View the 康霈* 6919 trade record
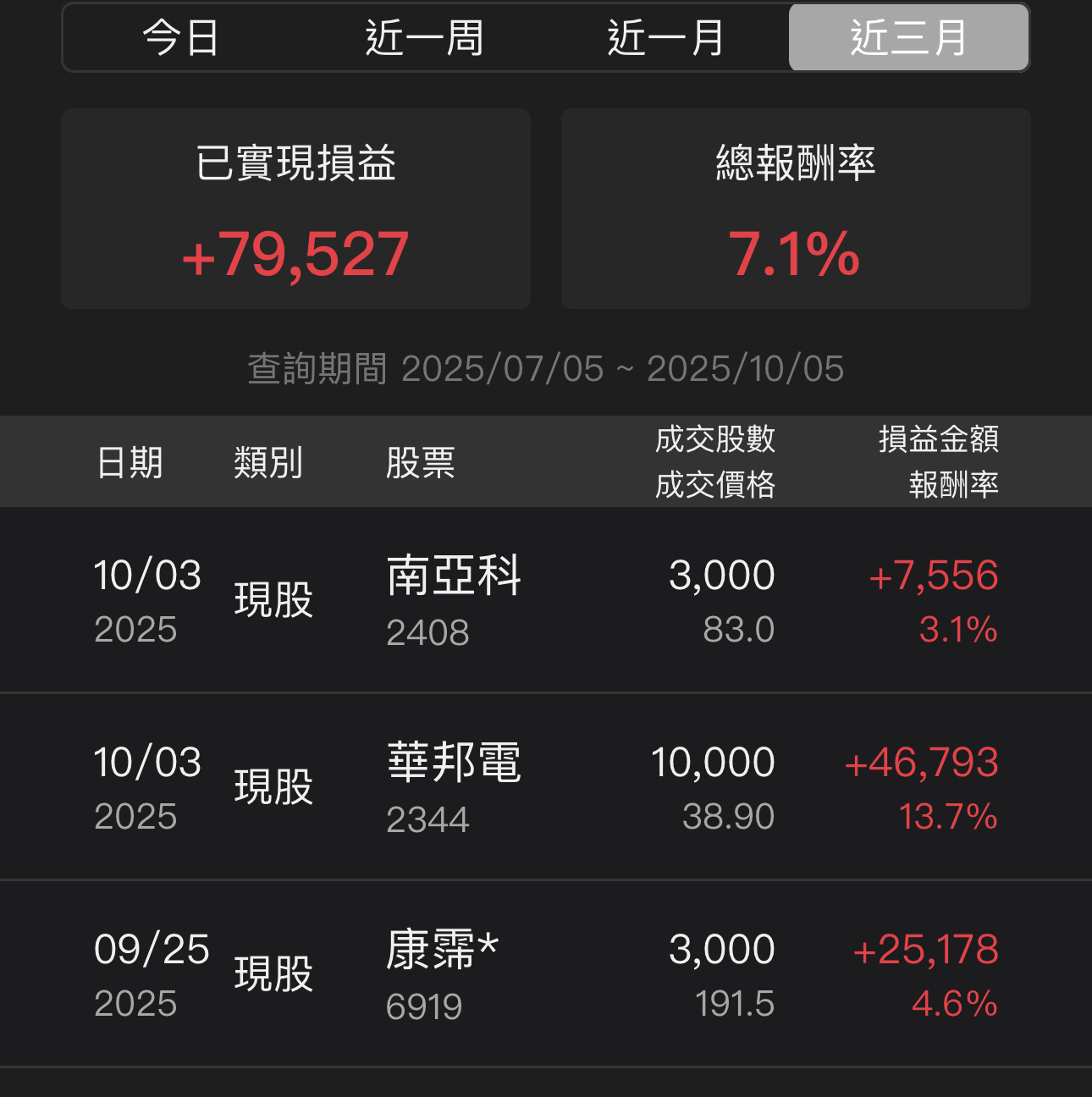This screenshot has width=1092, height=1097. coord(545,975)
